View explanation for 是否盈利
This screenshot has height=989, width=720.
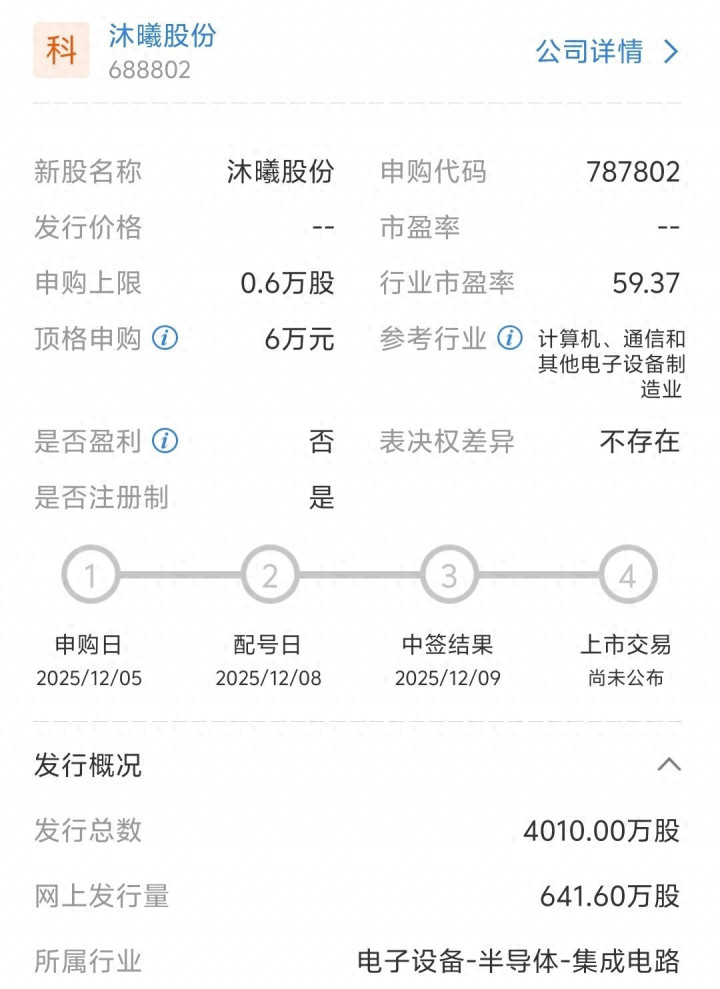pos(165,441)
